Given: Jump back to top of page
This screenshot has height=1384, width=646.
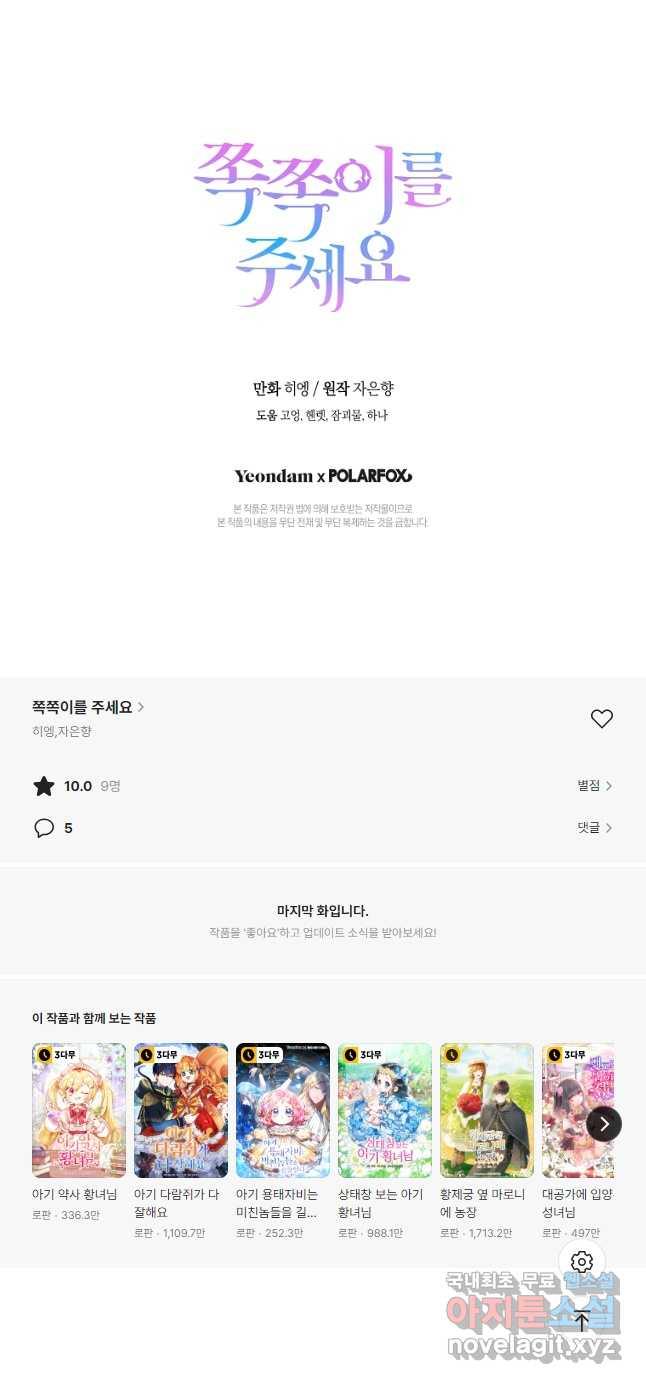Looking at the screenshot, I should [x=582, y=1321].
